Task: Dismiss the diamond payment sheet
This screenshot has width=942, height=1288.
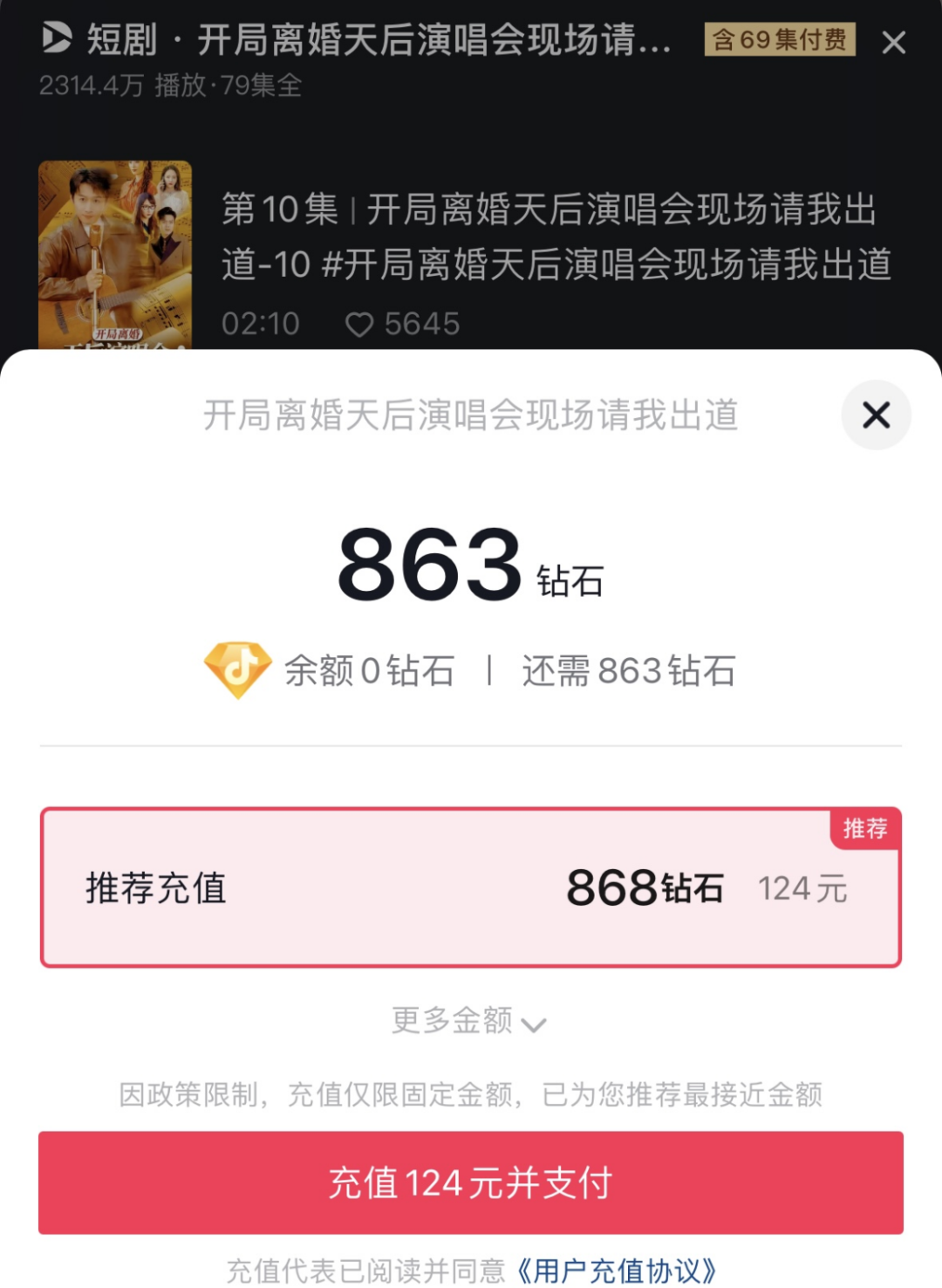Action: 876,415
